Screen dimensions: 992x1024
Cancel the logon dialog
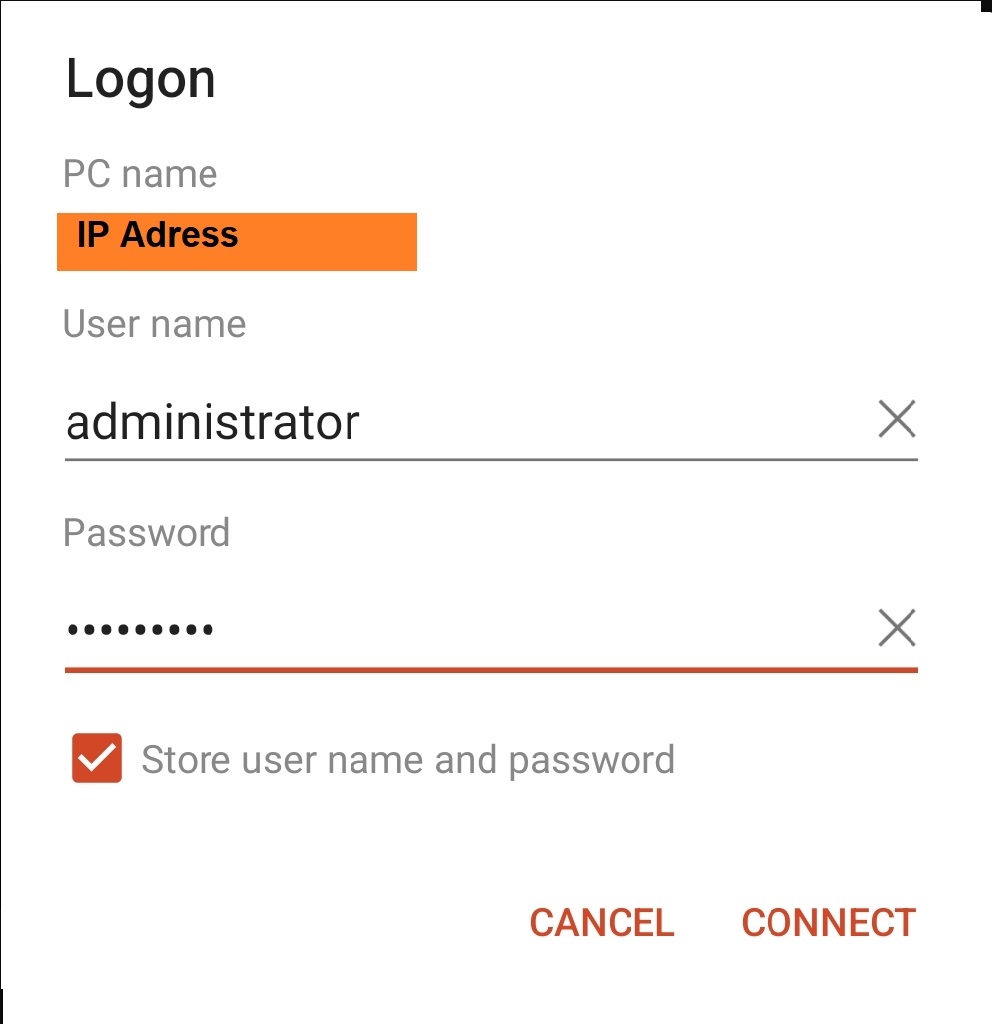tap(601, 923)
